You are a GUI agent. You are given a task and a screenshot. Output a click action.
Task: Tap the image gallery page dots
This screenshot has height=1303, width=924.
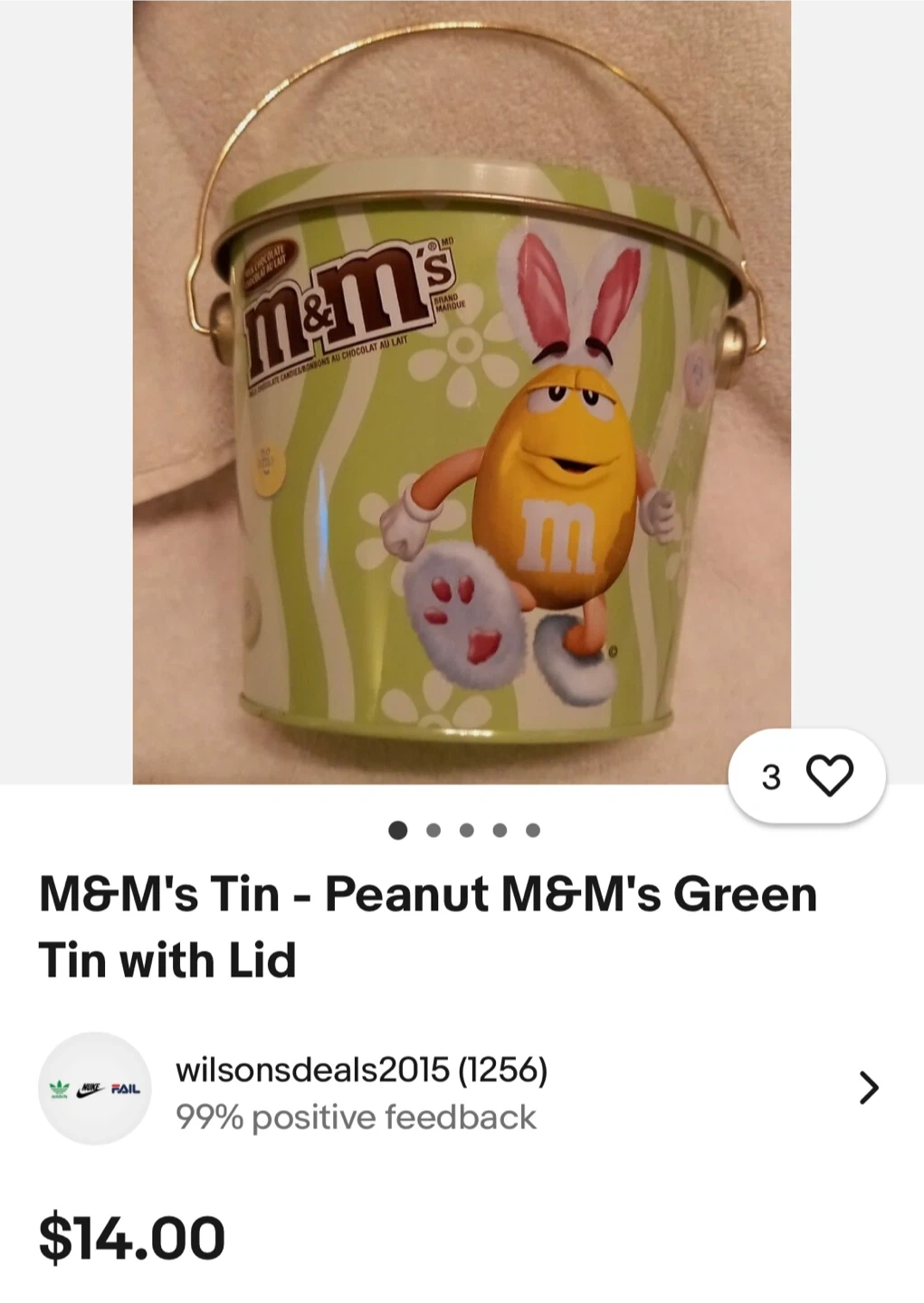coord(464,830)
